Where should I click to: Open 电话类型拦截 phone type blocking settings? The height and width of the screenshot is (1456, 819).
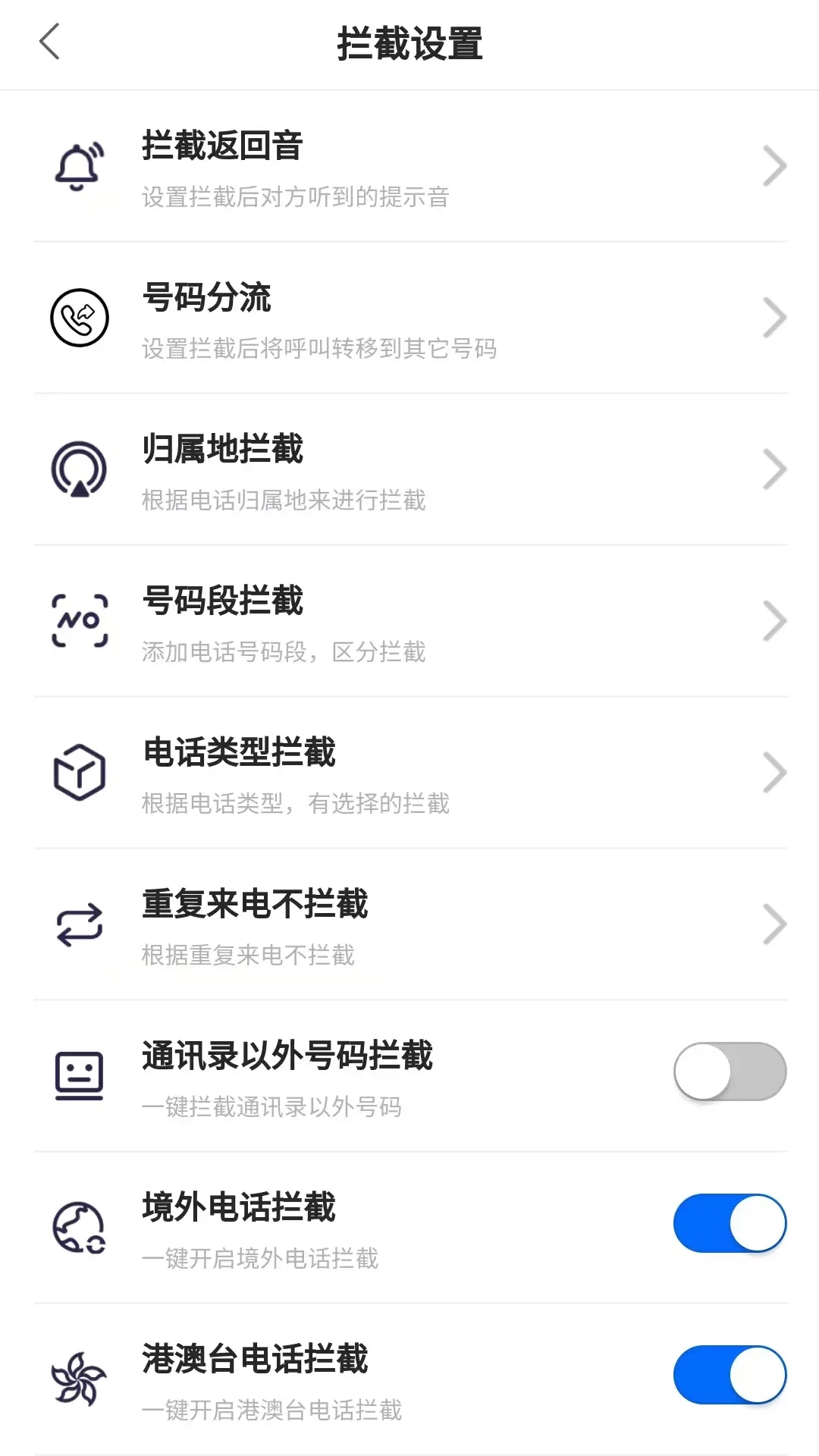point(774,771)
